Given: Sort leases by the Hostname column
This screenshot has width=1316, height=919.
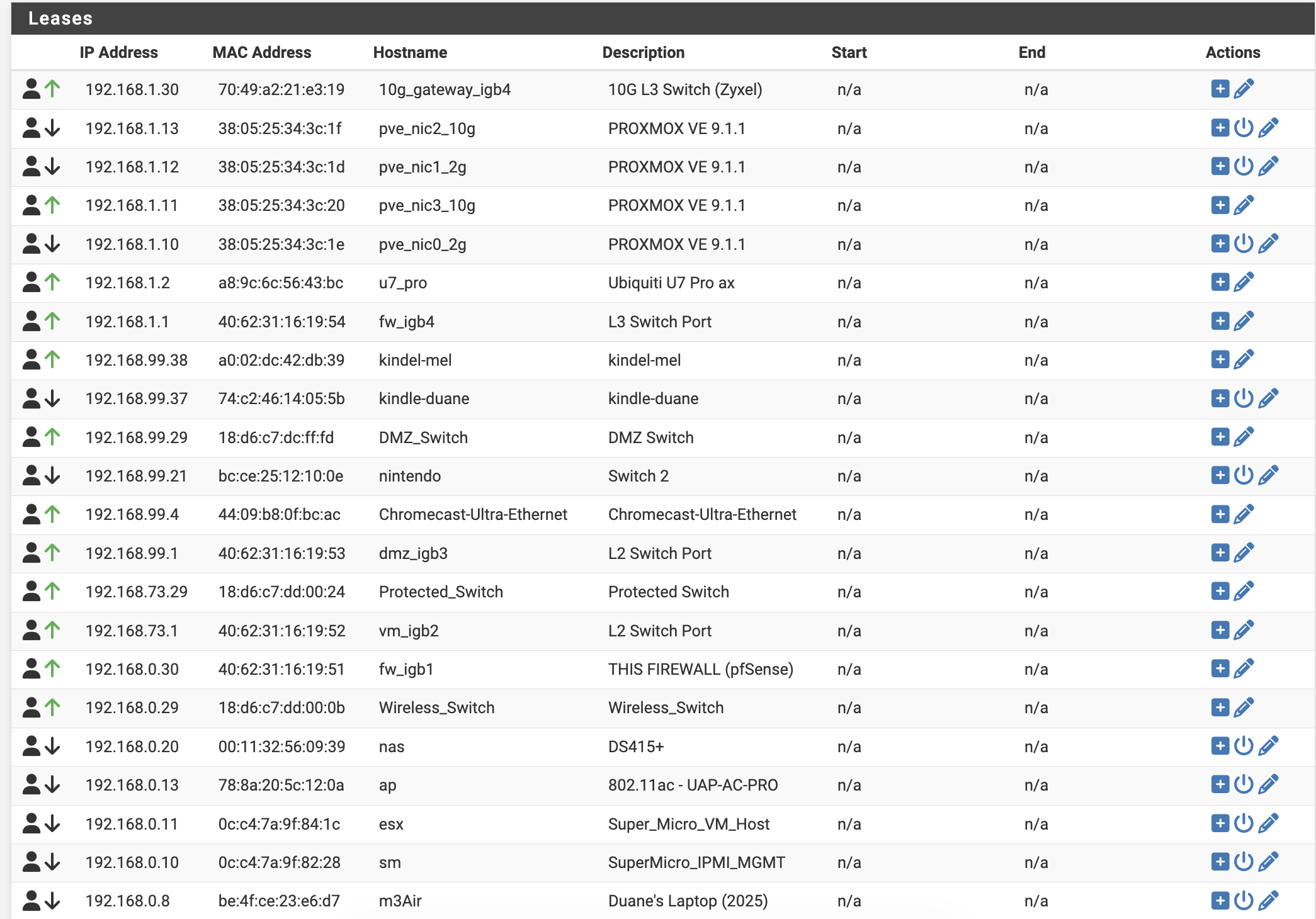Looking at the screenshot, I should [x=410, y=52].
